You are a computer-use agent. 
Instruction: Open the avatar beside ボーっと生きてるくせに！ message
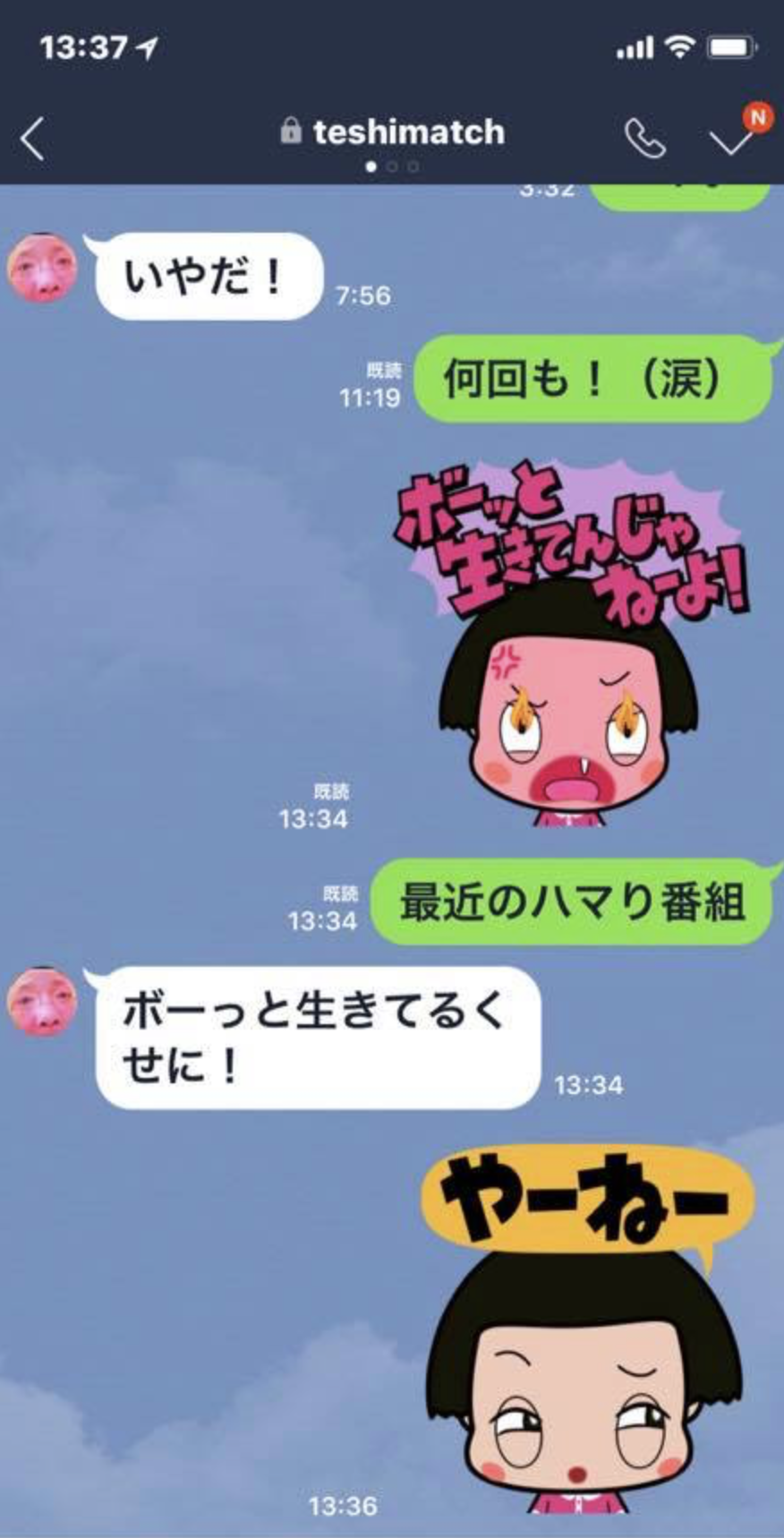tap(42, 1001)
